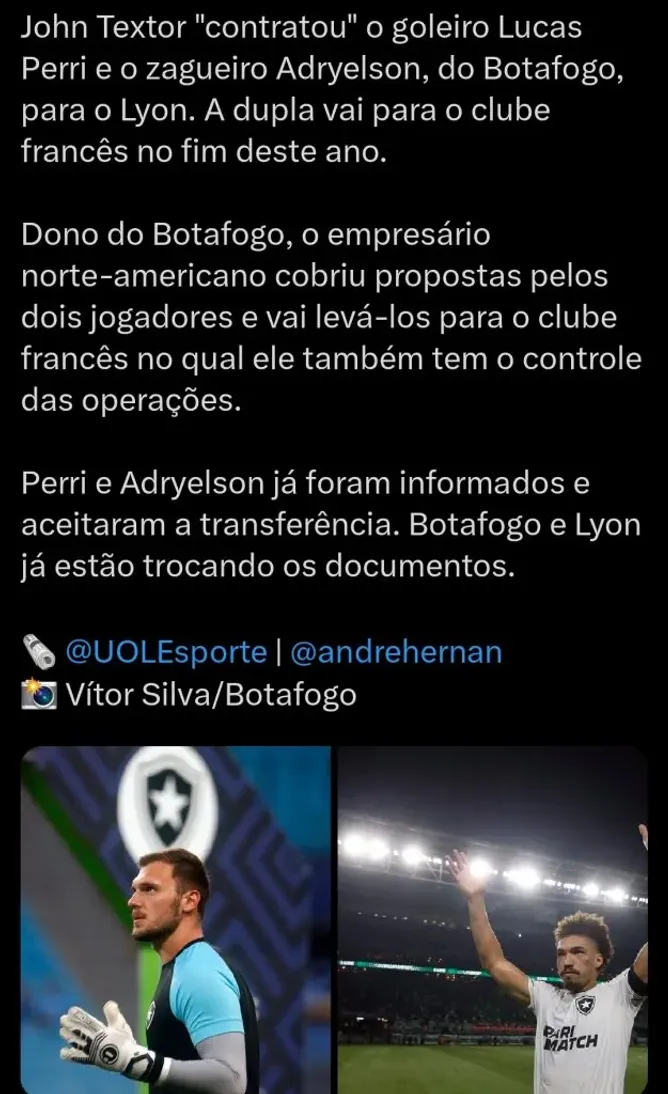Viewport: 668px width, 1094px height.
Task: Open the @UOLEsporte mention link
Action: 166,653
